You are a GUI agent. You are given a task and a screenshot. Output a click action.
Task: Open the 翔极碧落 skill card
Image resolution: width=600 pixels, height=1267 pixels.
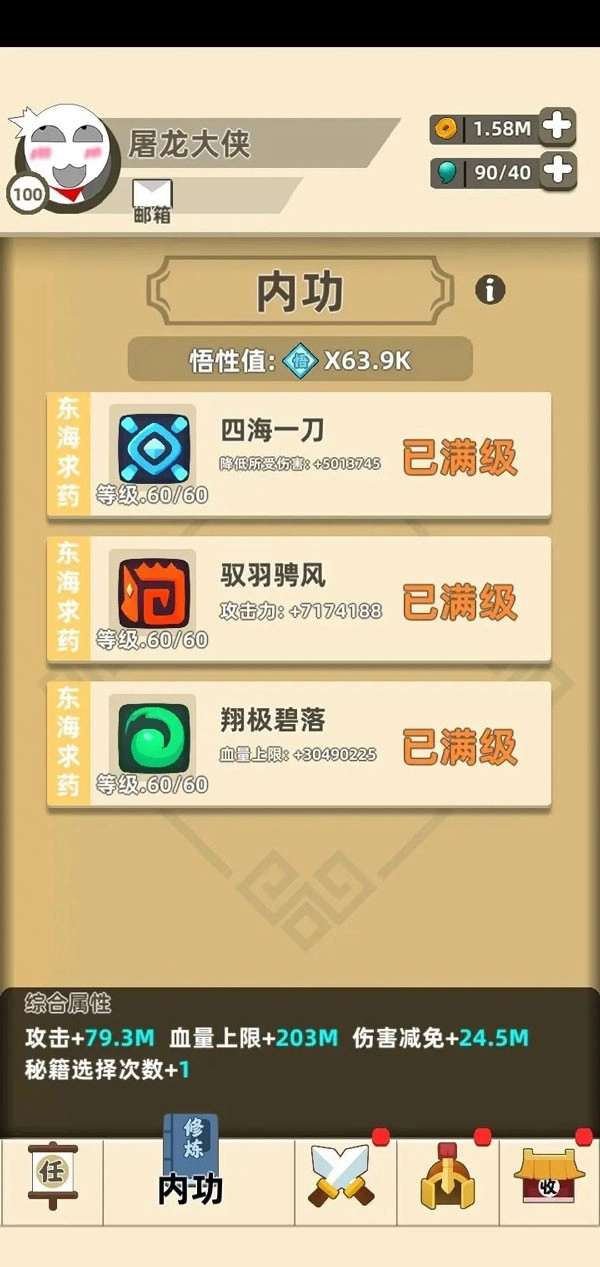coord(299,744)
